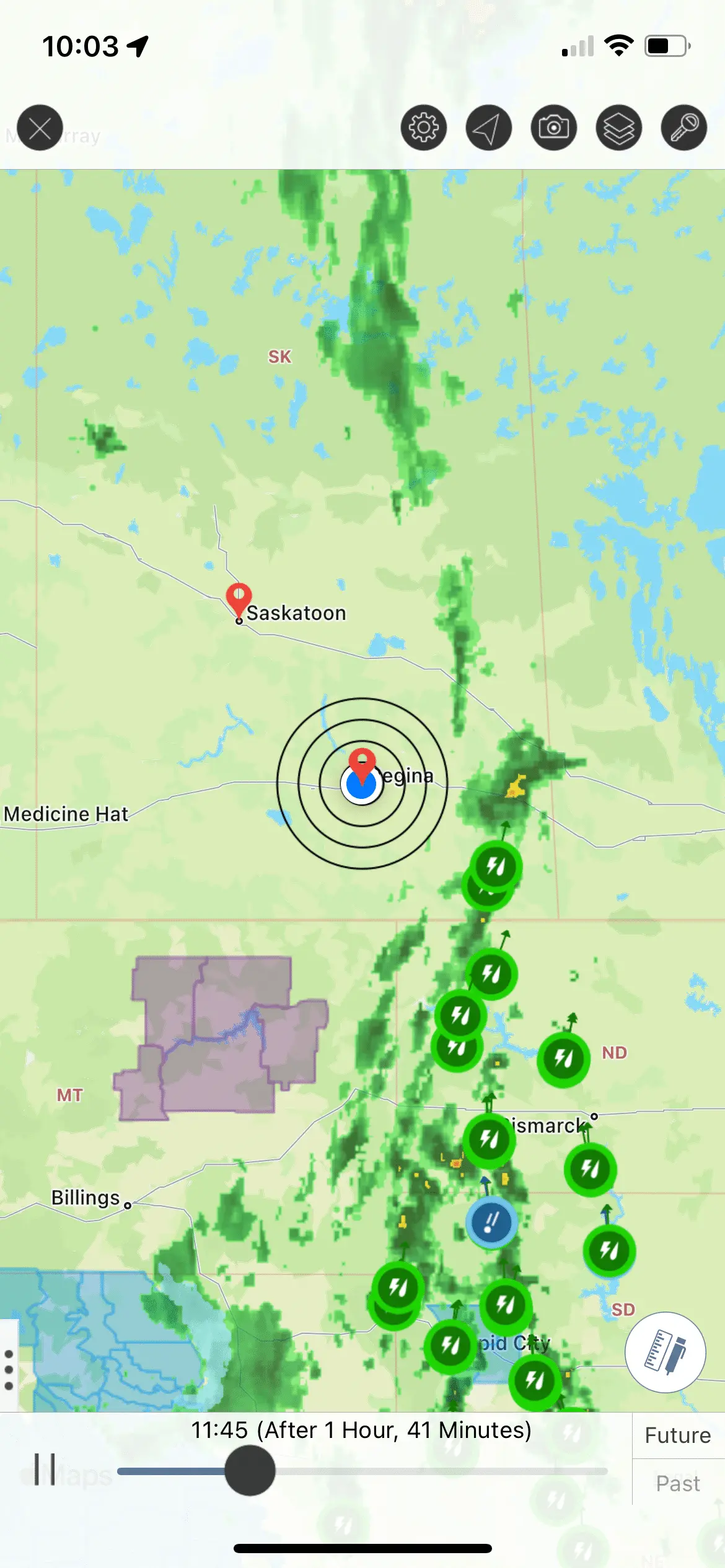Close the radar map view
Image resolution: width=725 pixels, height=1568 pixels.
[40, 128]
